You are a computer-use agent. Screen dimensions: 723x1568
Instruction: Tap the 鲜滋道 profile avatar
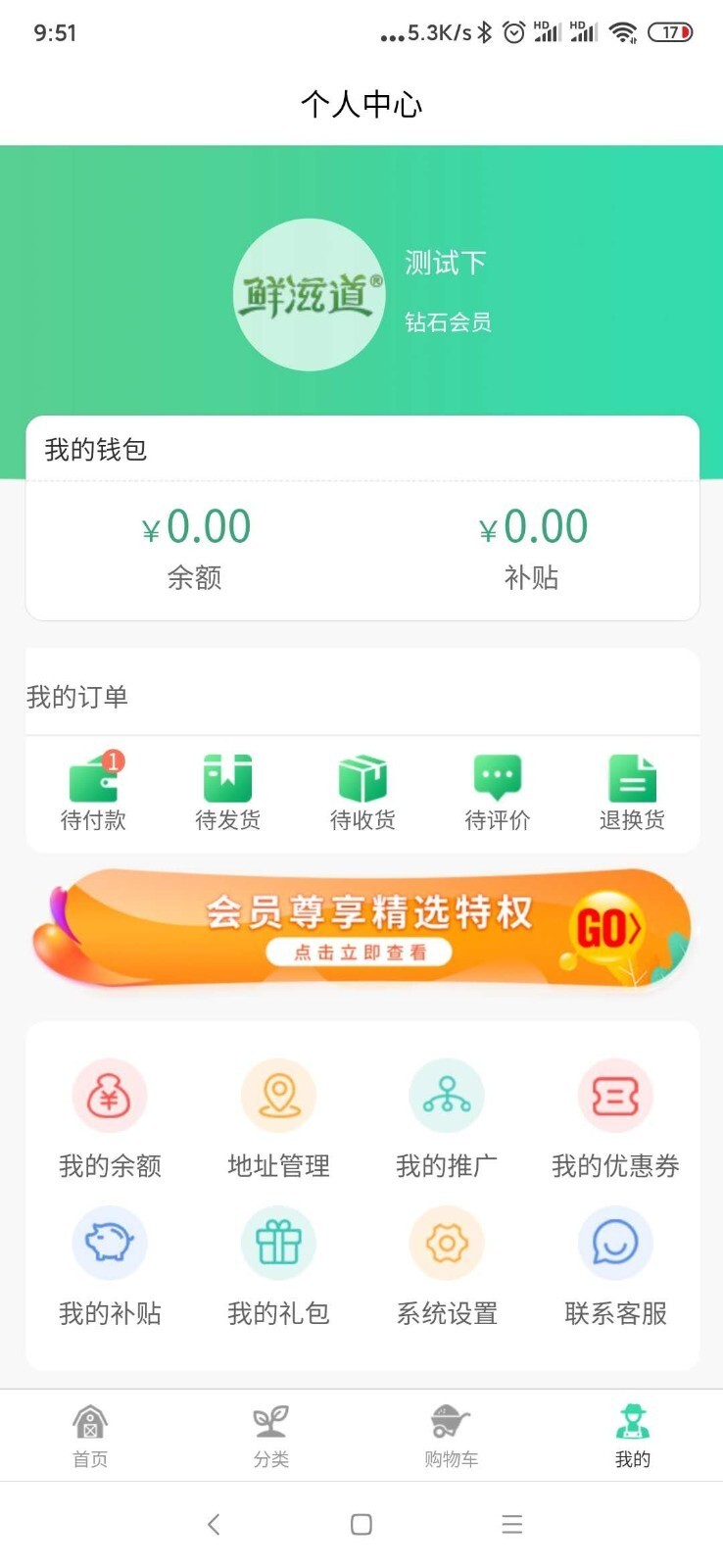click(x=309, y=295)
